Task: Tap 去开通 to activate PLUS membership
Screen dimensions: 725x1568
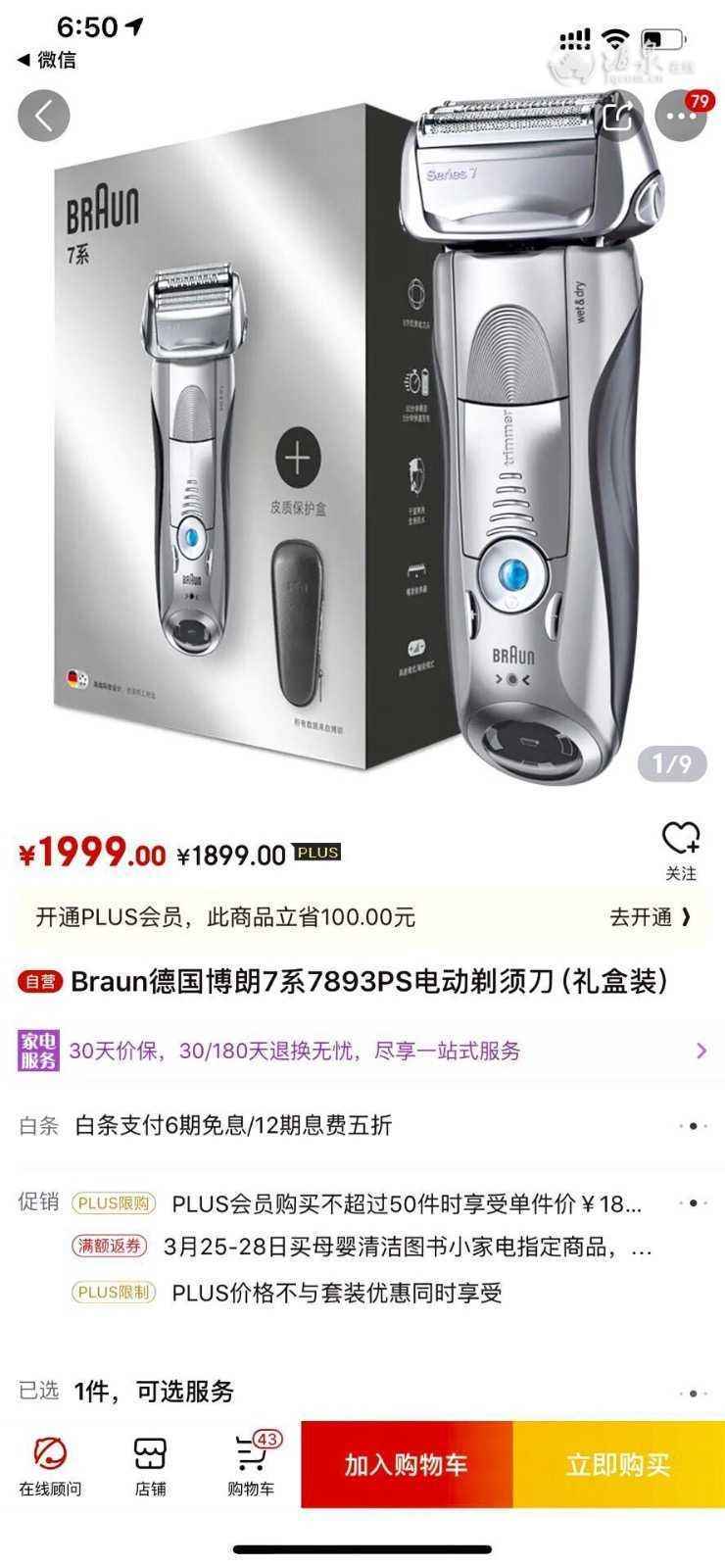Action: click(650, 917)
